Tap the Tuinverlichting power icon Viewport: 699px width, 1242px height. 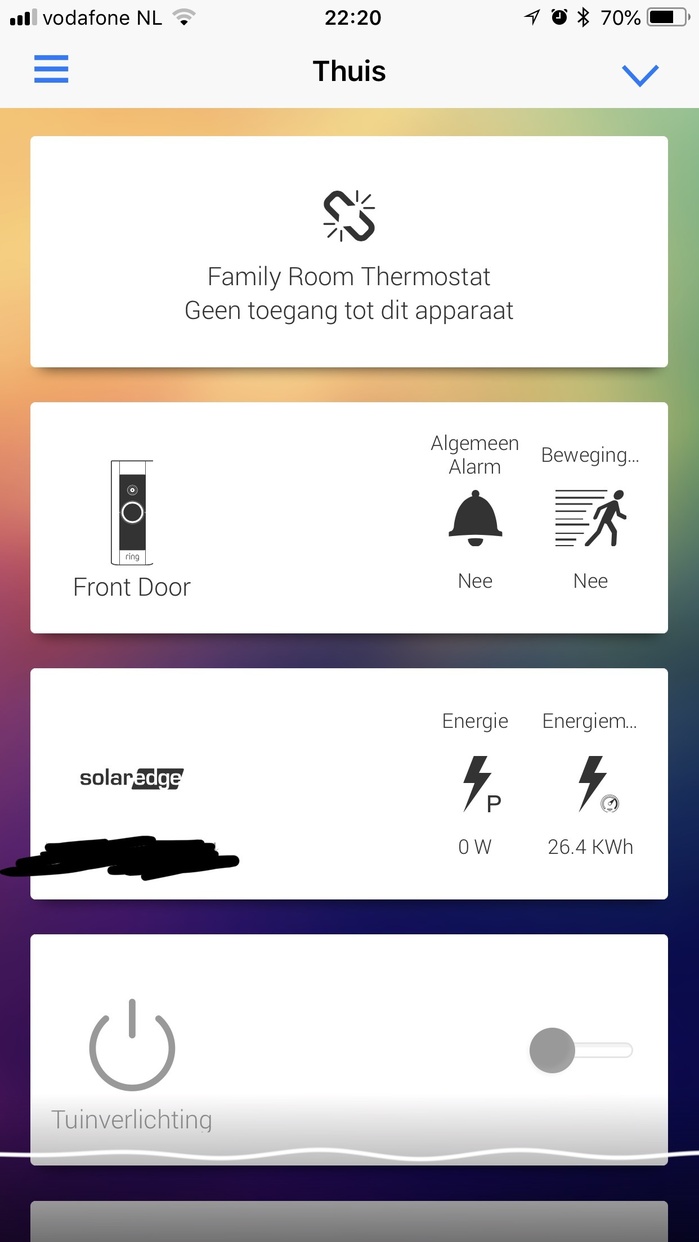point(132,1047)
